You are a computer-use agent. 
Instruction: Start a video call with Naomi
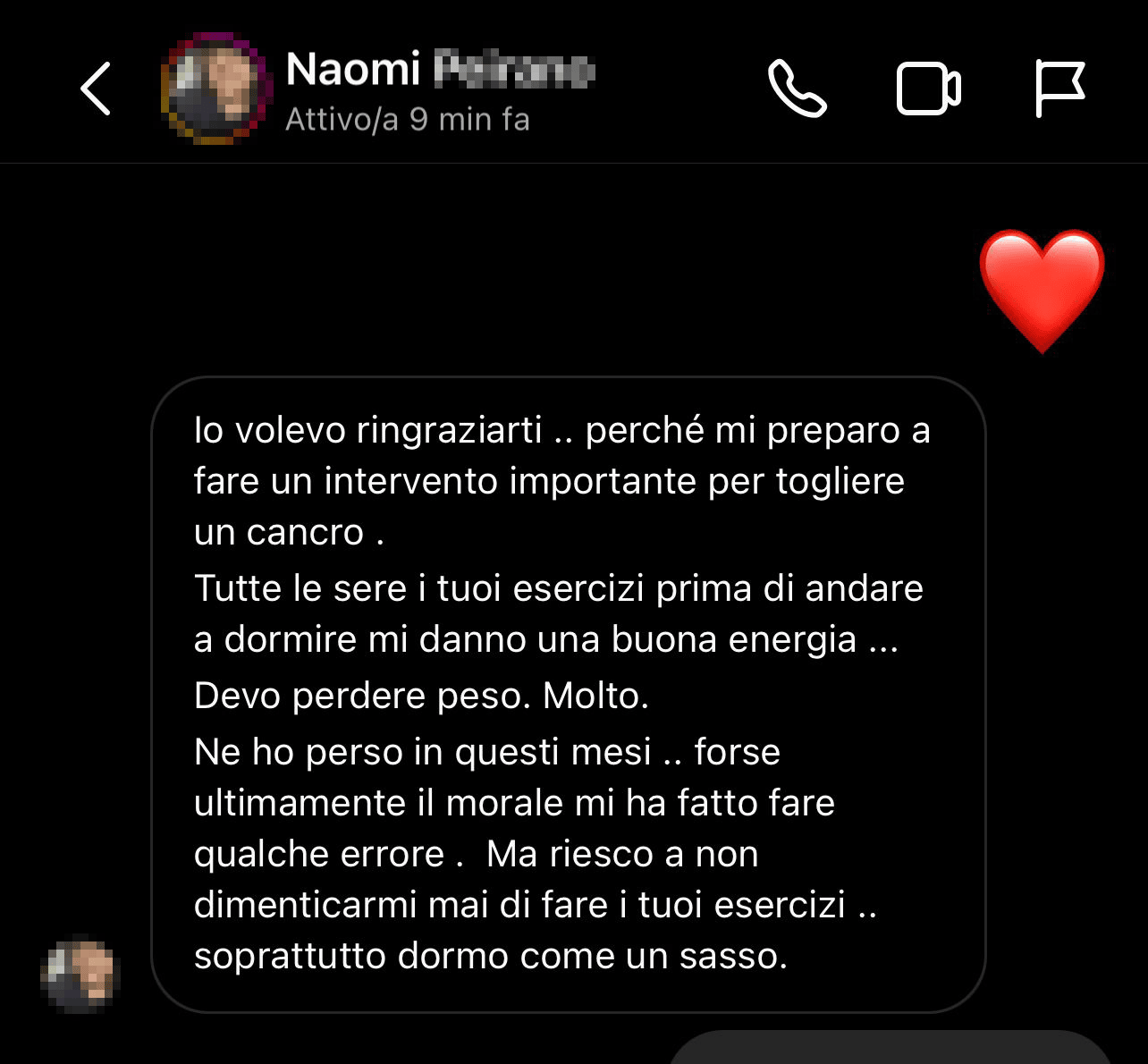928,89
